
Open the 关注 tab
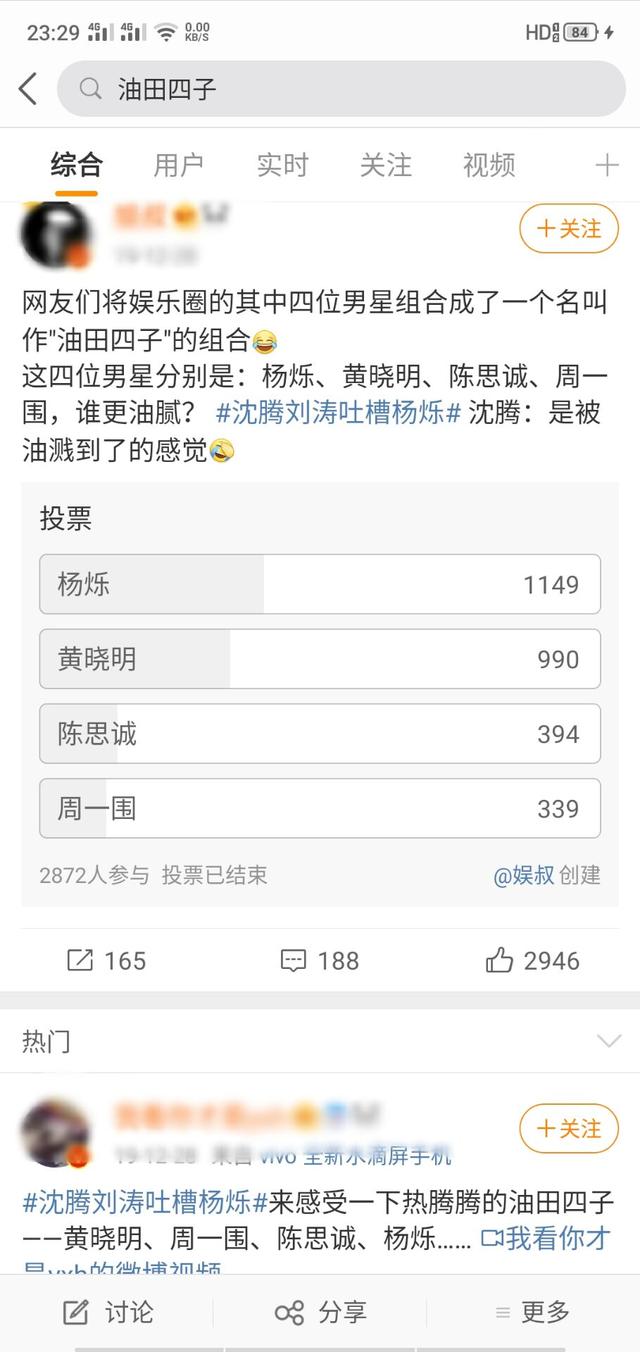coord(385,165)
